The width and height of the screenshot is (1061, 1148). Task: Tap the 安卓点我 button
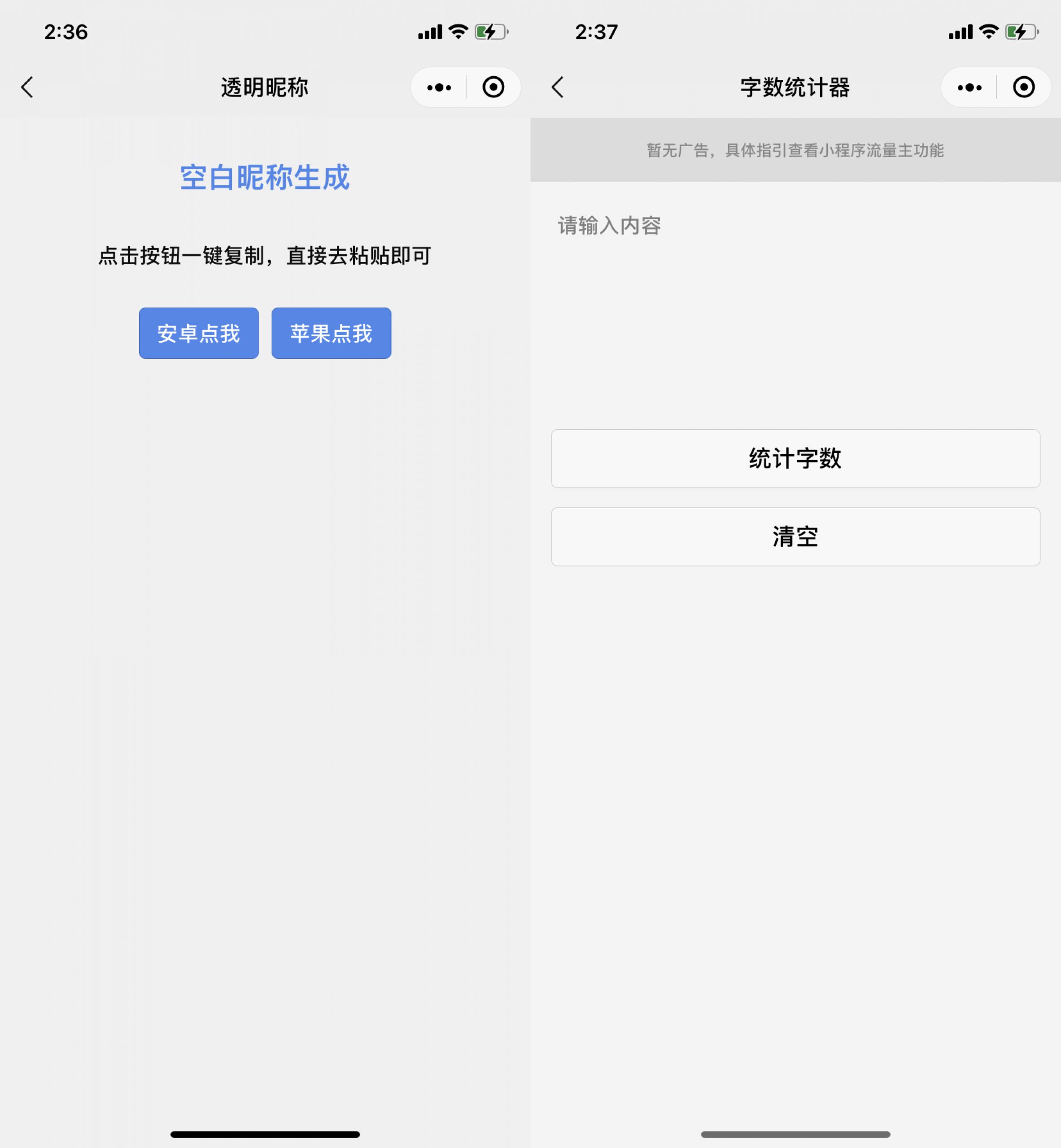[x=199, y=333]
